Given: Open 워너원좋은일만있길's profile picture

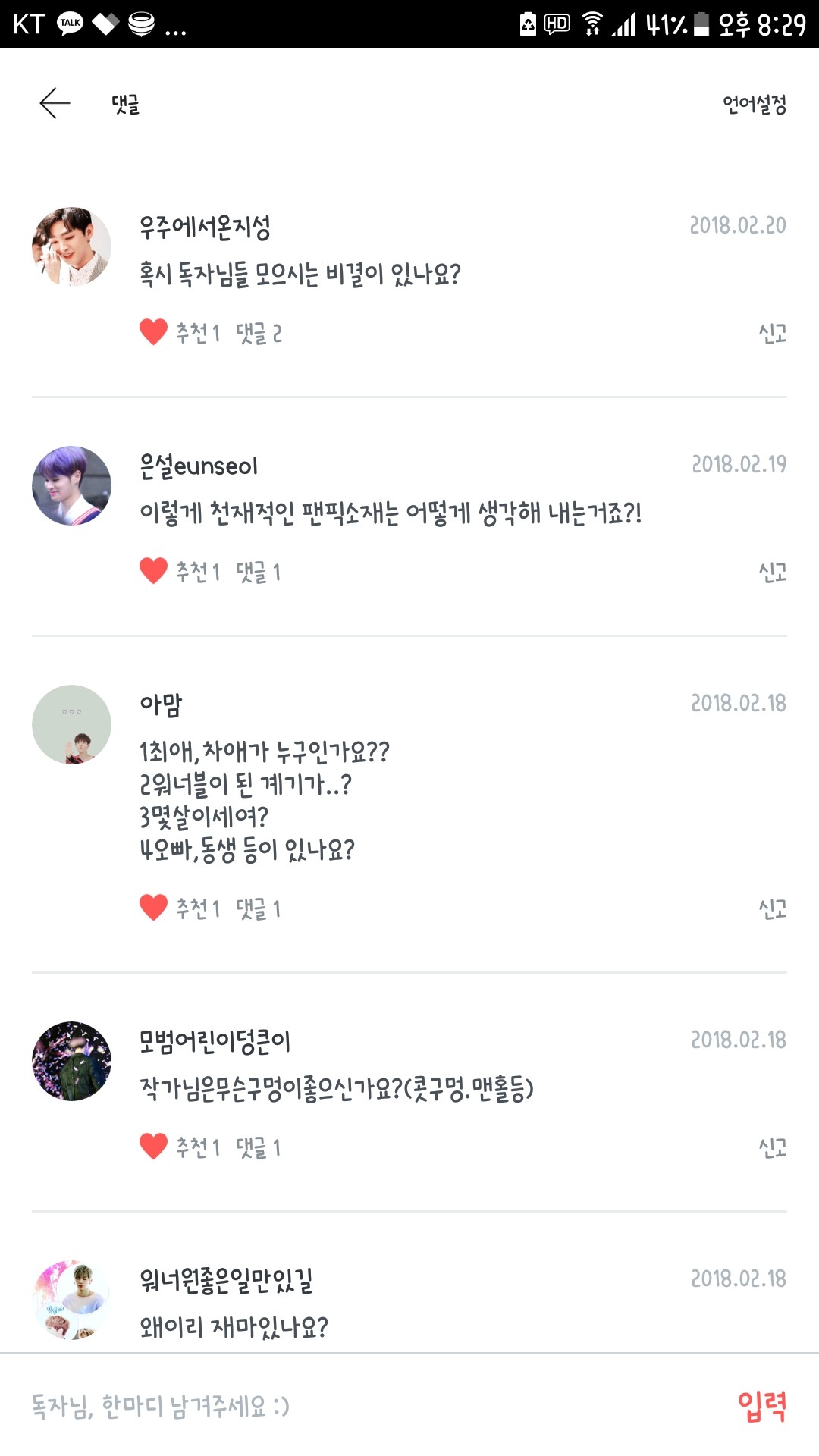Looking at the screenshot, I should [x=71, y=1300].
